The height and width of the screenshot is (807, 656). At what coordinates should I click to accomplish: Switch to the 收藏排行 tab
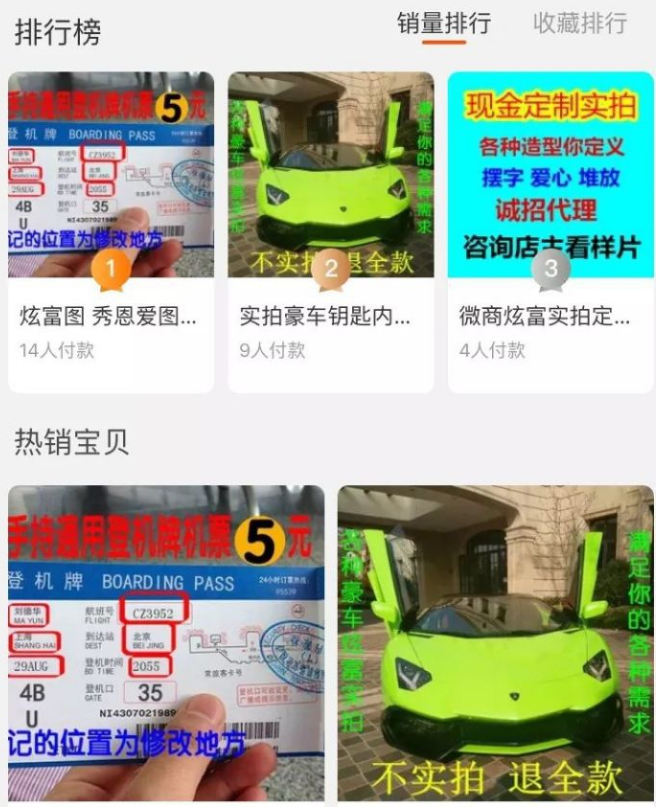point(580,23)
